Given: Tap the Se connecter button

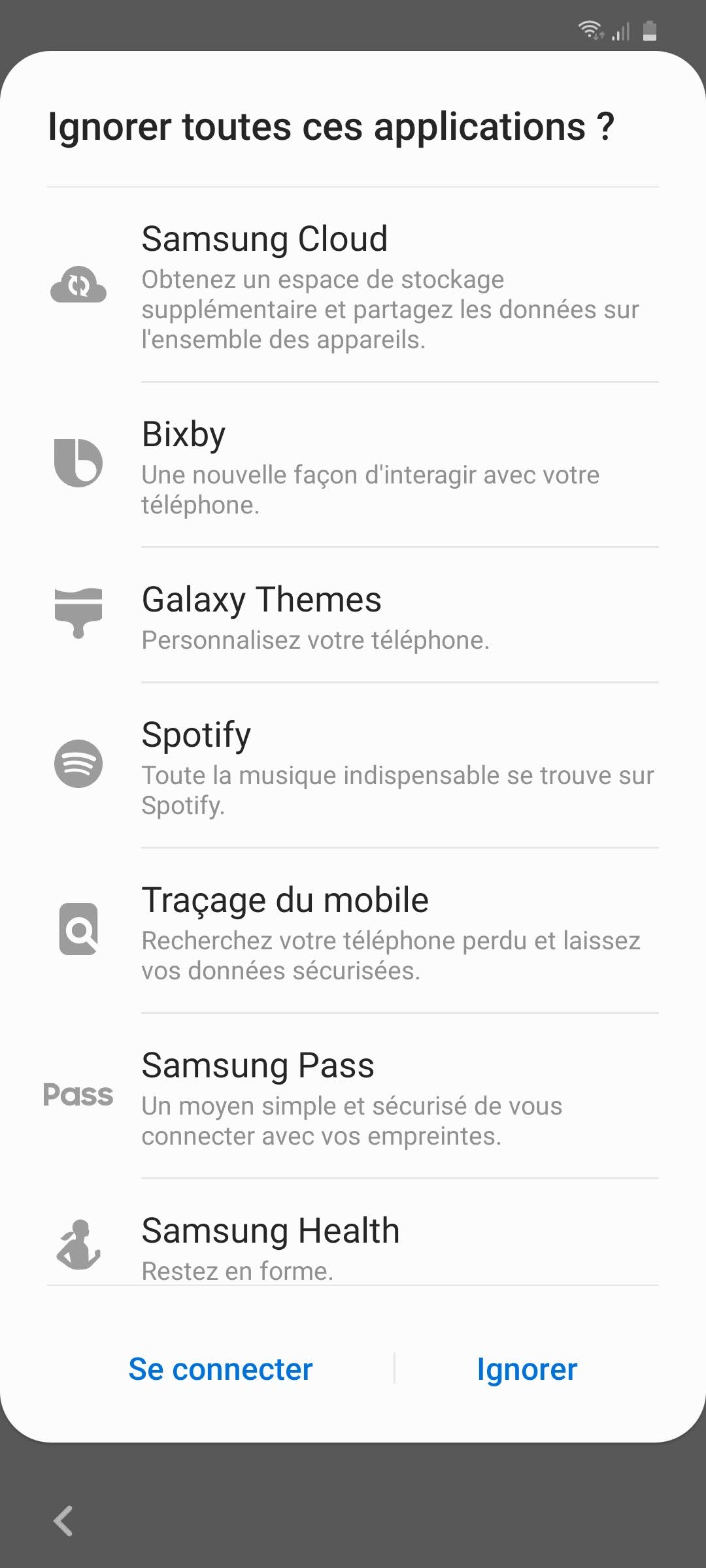Looking at the screenshot, I should (x=220, y=1369).
